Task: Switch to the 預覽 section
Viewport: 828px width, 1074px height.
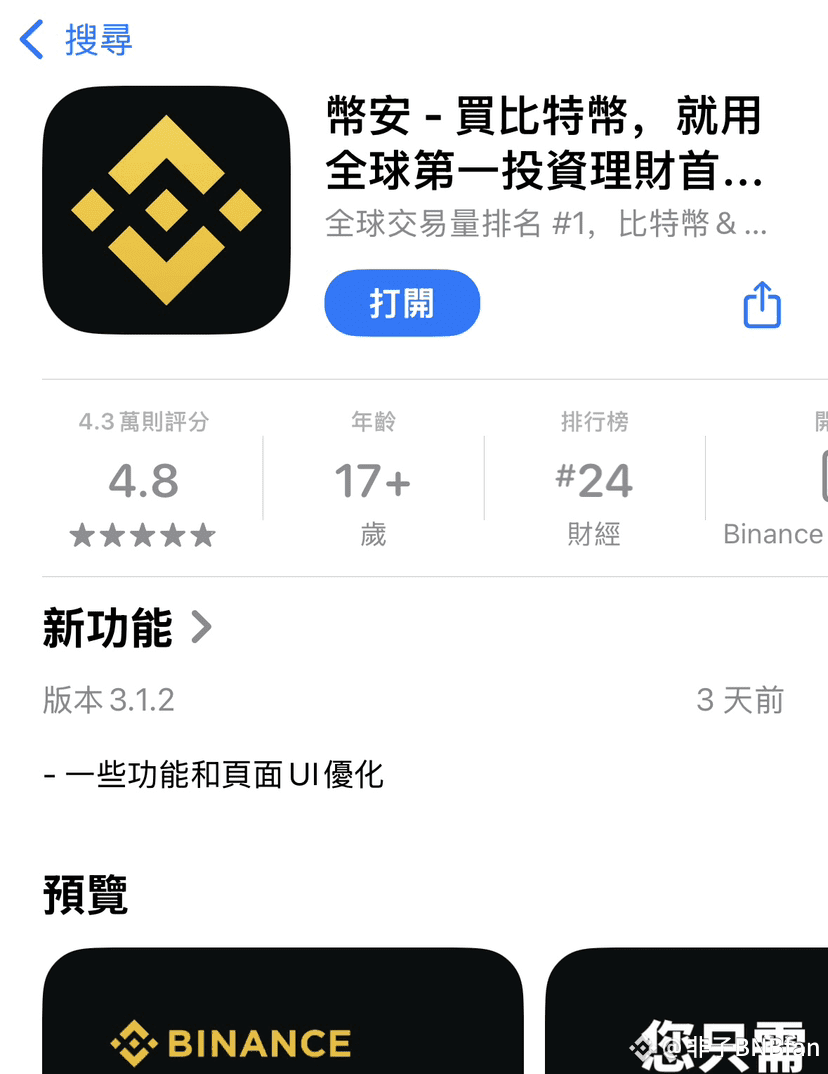Action: (x=83, y=897)
